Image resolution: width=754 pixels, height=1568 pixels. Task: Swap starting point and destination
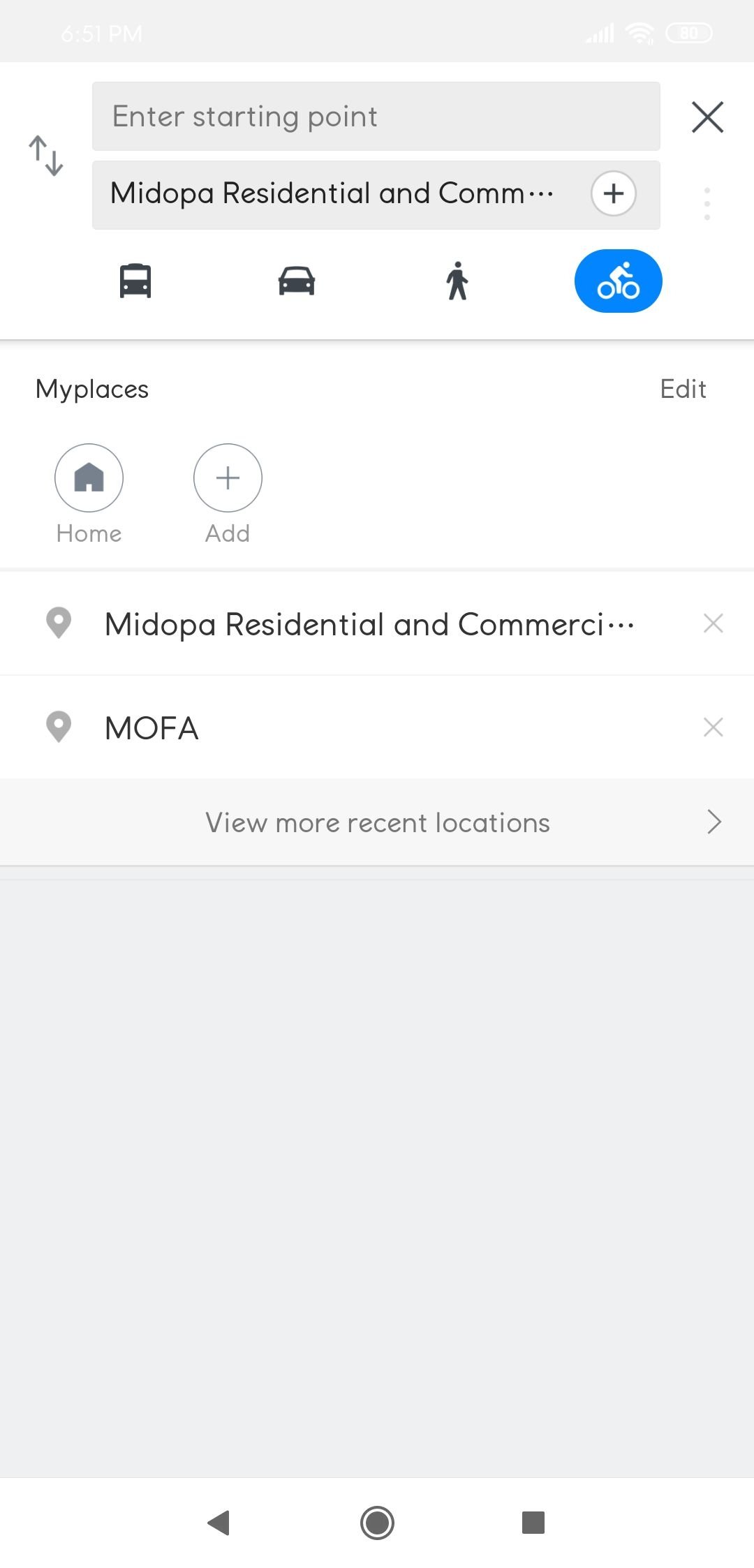click(46, 156)
